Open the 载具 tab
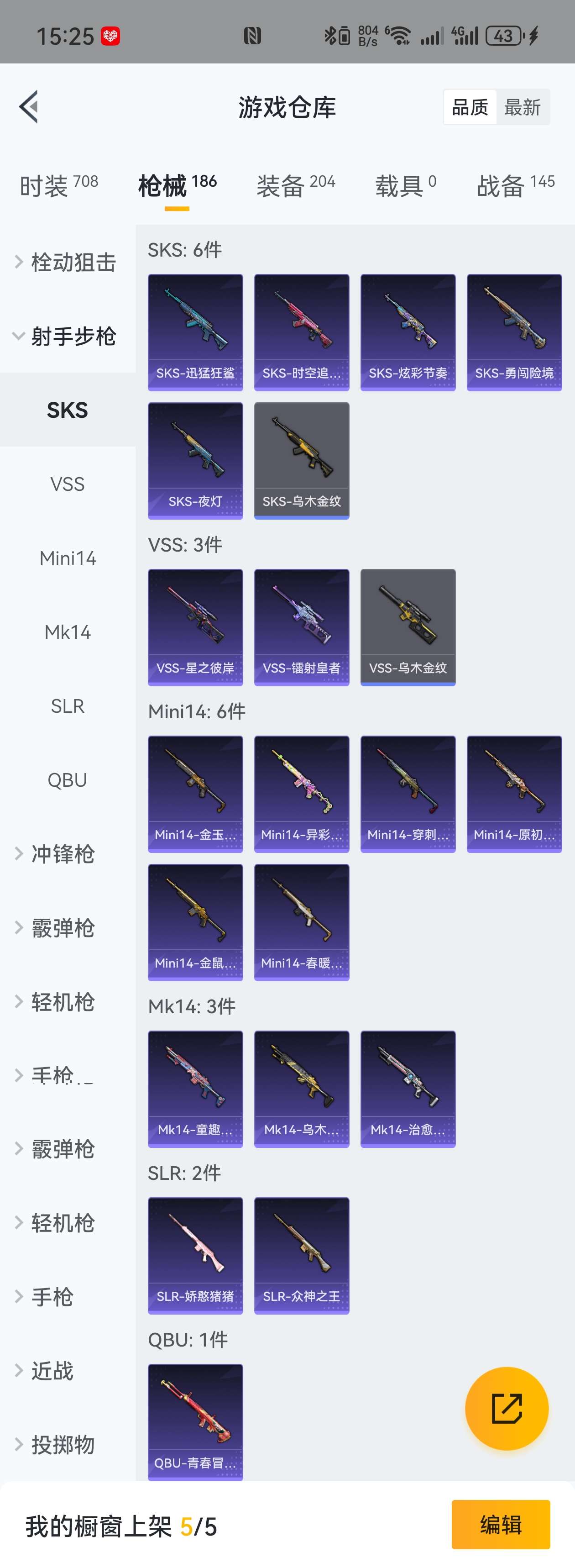This screenshot has width=575, height=1568. click(x=405, y=185)
